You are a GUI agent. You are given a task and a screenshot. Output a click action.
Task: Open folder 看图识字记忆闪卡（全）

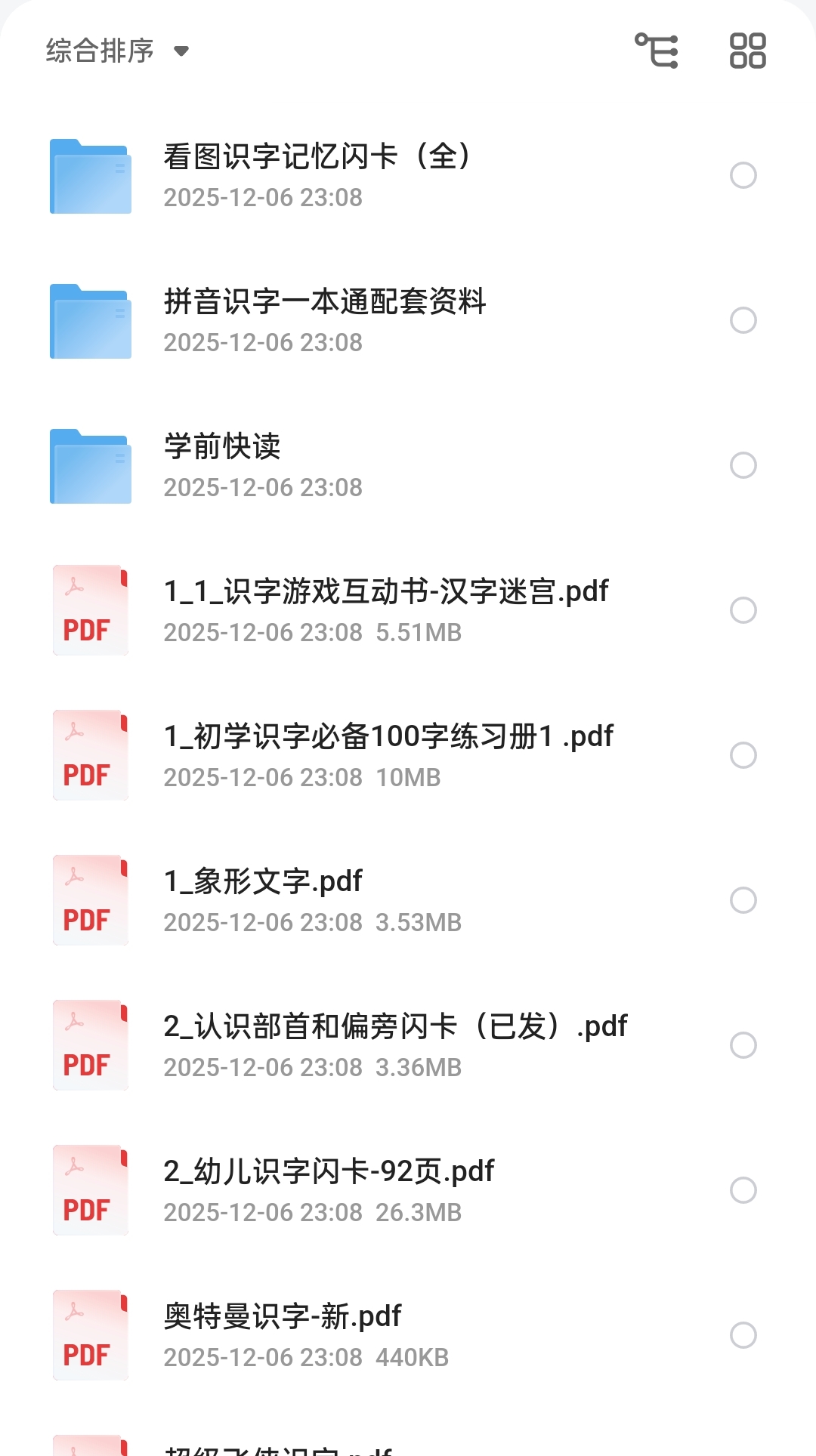point(317,175)
